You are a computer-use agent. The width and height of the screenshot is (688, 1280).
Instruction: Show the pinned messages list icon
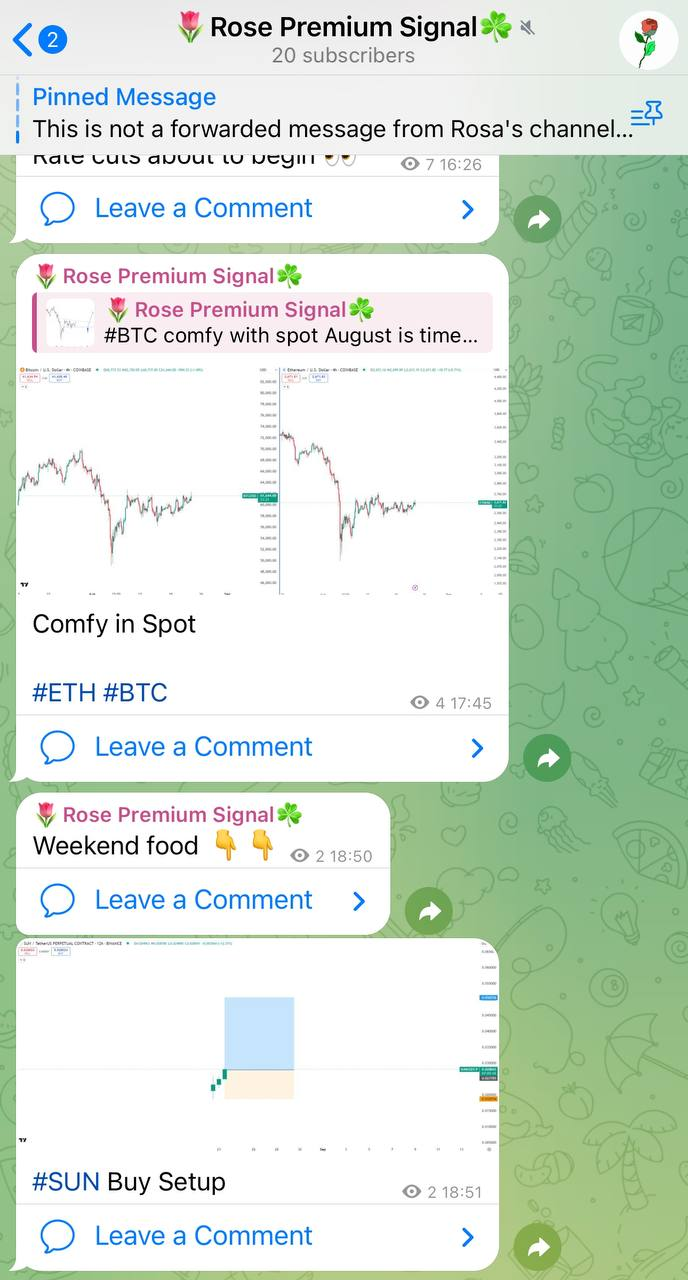[x=646, y=114]
